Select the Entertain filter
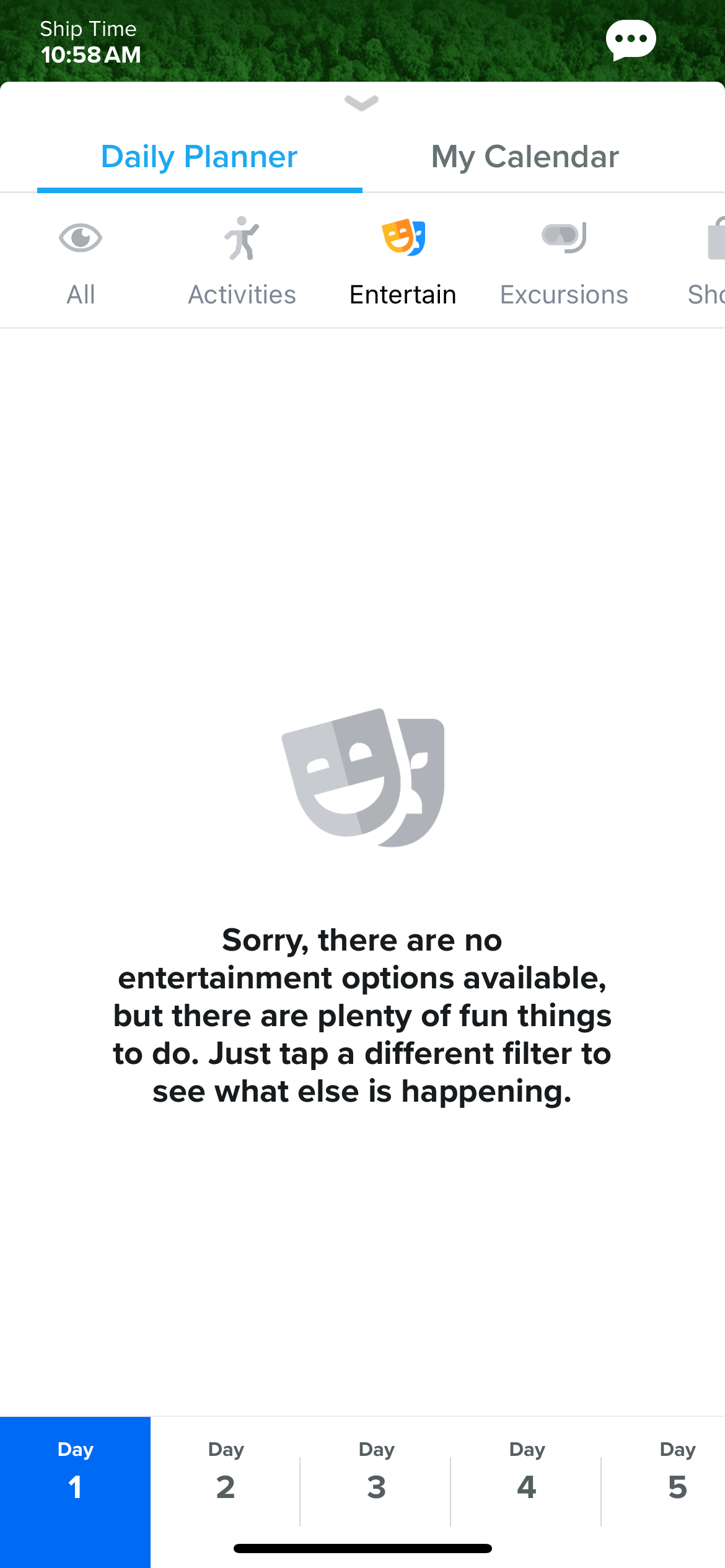This screenshot has width=725, height=1568. pos(403,261)
